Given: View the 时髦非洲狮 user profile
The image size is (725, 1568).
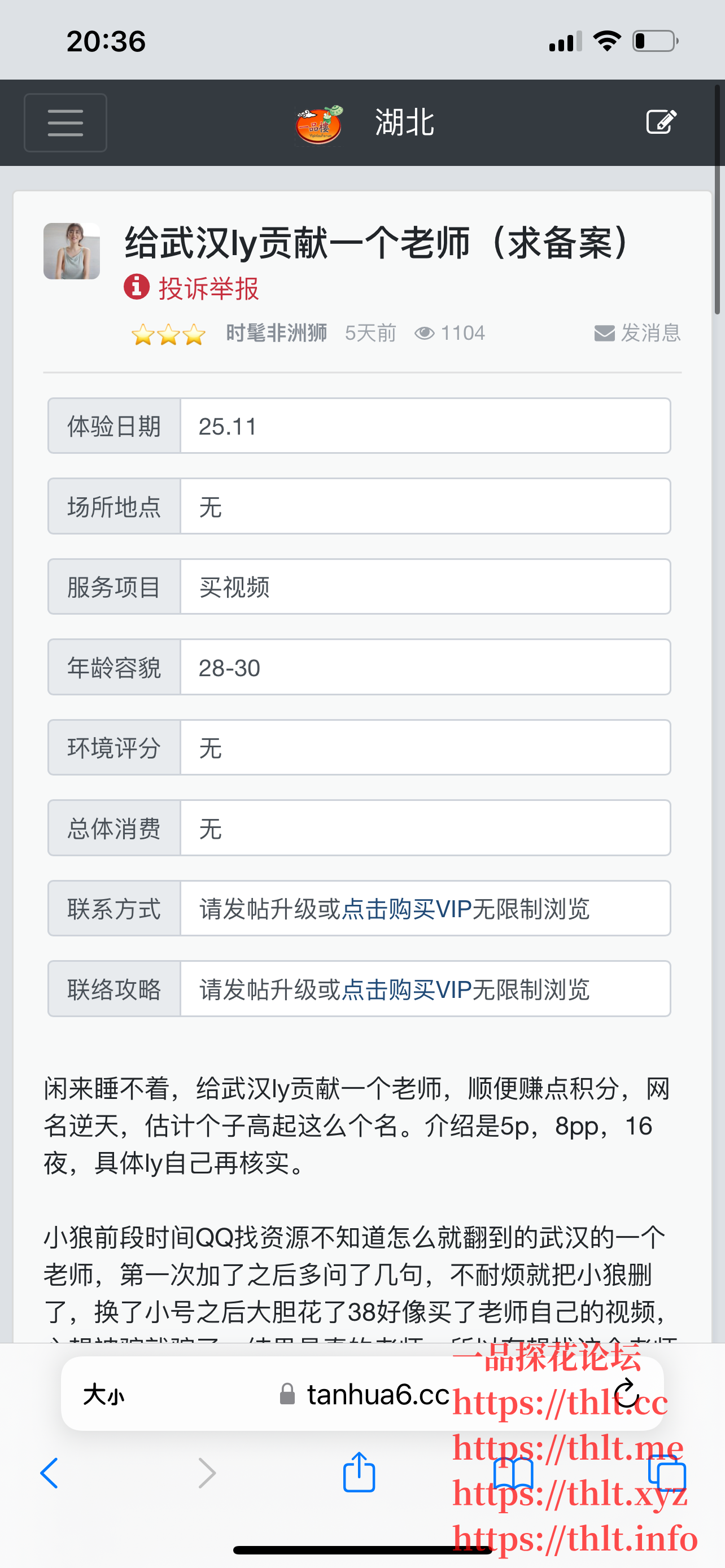Looking at the screenshot, I should tap(276, 333).
